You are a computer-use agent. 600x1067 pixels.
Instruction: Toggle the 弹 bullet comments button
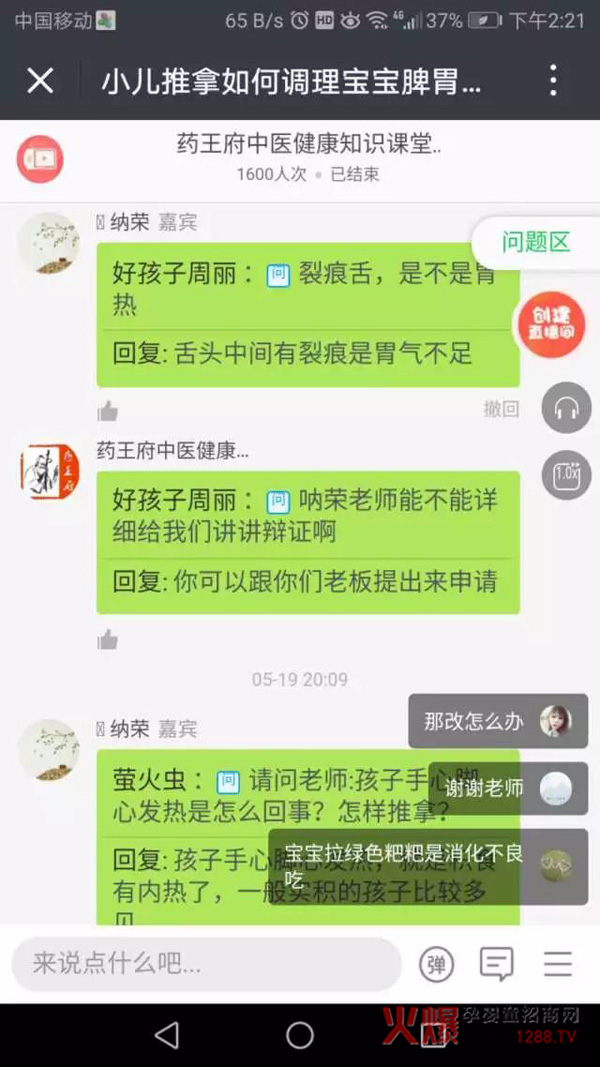click(436, 964)
